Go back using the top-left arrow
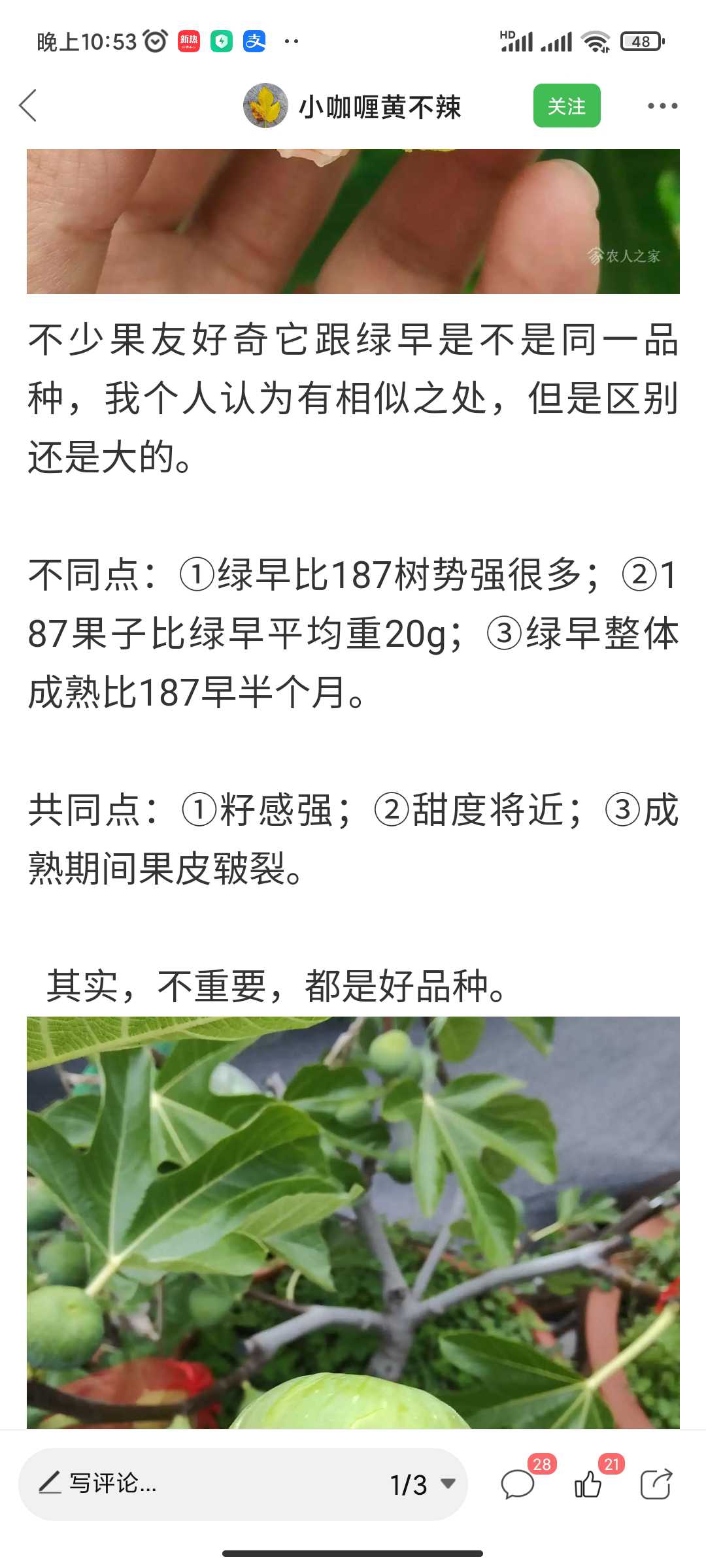 28,106
